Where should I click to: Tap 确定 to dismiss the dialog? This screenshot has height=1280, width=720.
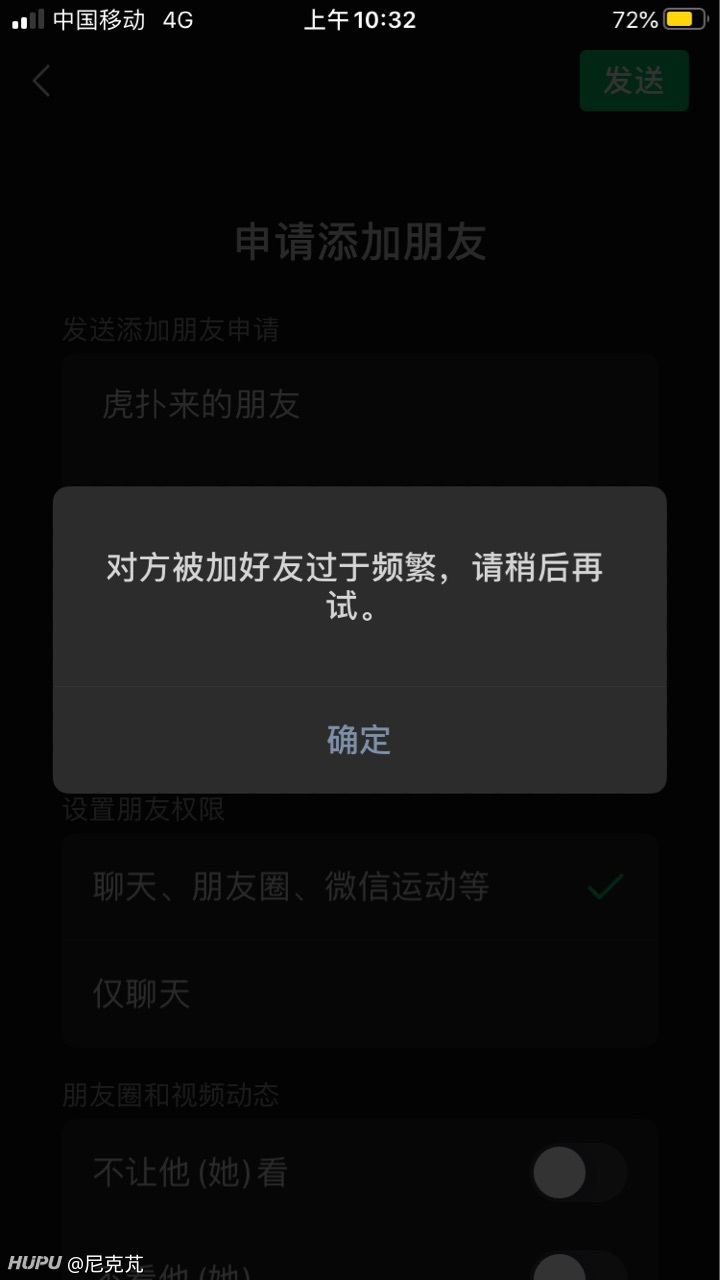pyautogui.click(x=359, y=740)
